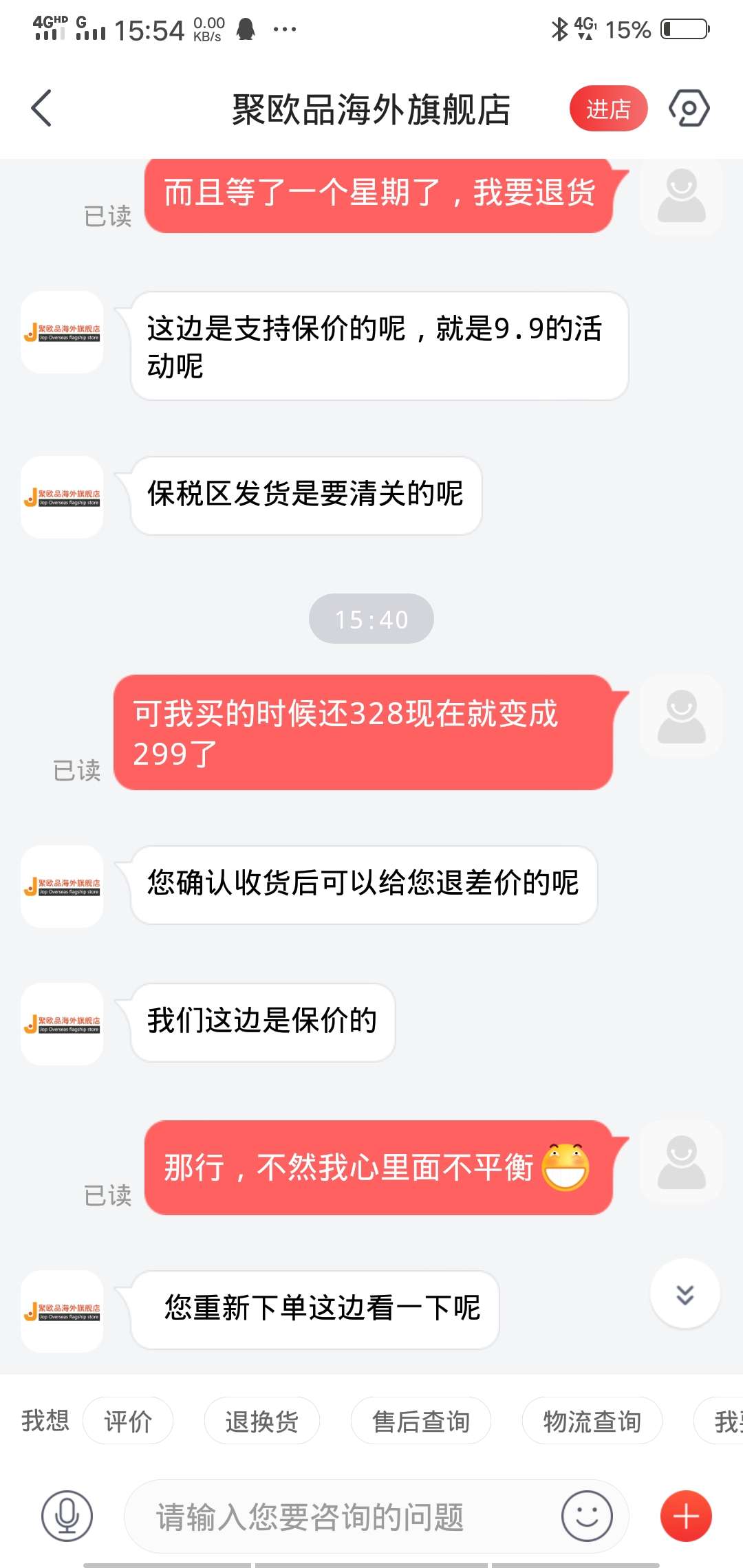Select the 评价 quick reply chip
This screenshot has height=1568, width=743.
pyautogui.click(x=128, y=1421)
